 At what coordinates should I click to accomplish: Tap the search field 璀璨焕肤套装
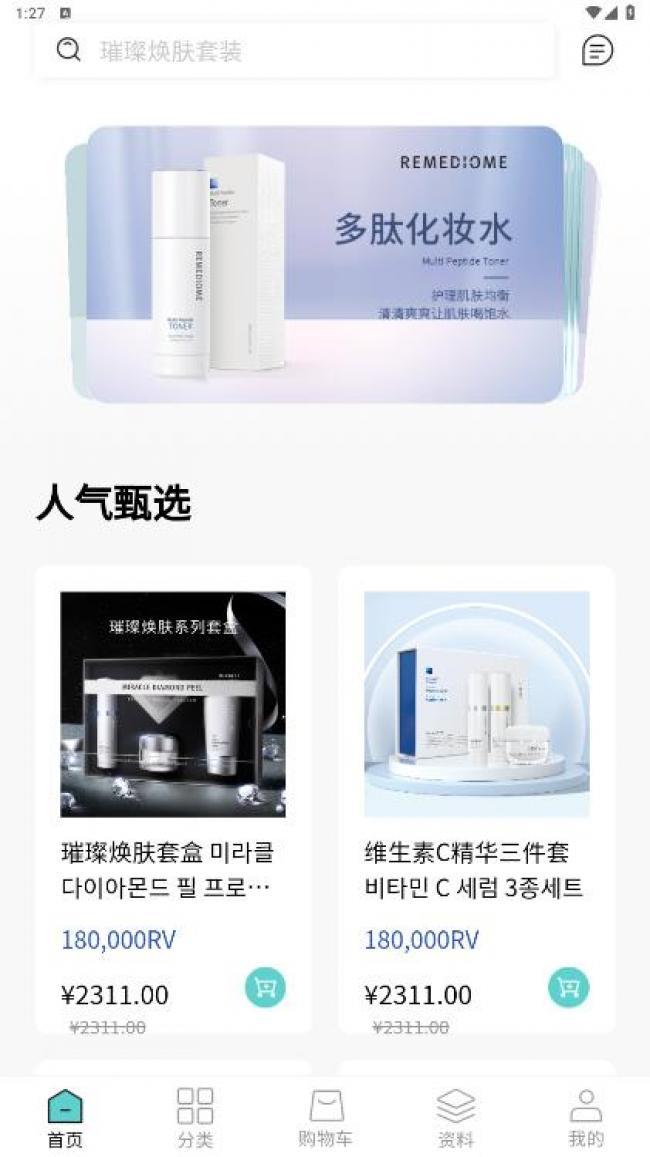pyautogui.click(x=300, y=51)
